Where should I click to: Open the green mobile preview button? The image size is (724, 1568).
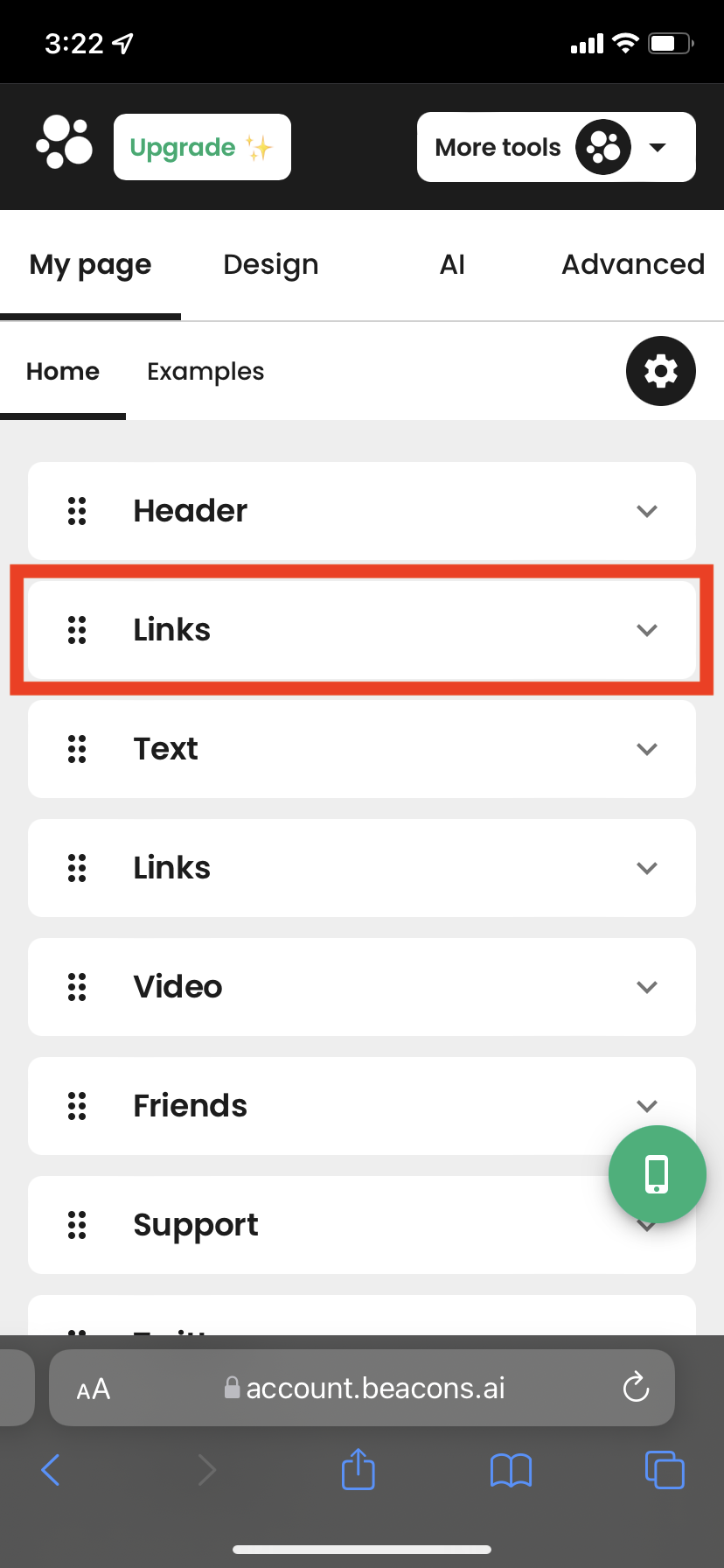pos(658,1174)
